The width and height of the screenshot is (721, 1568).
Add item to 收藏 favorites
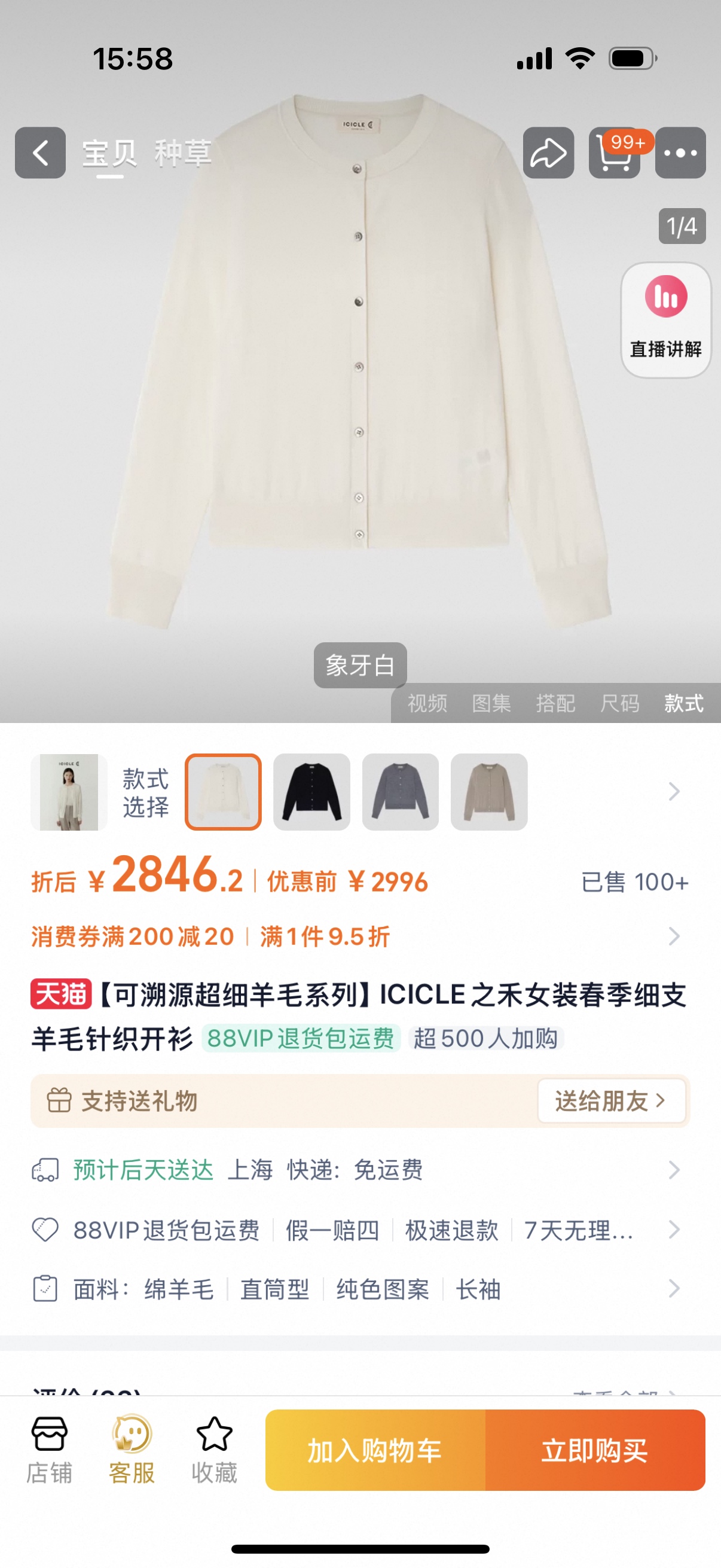coord(214,1451)
